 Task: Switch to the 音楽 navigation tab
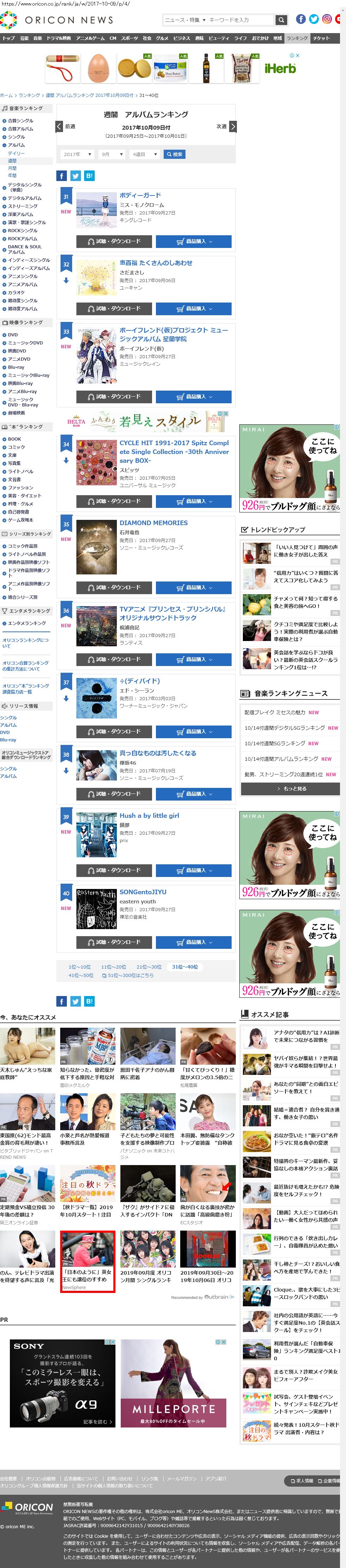pyautogui.click(x=38, y=38)
